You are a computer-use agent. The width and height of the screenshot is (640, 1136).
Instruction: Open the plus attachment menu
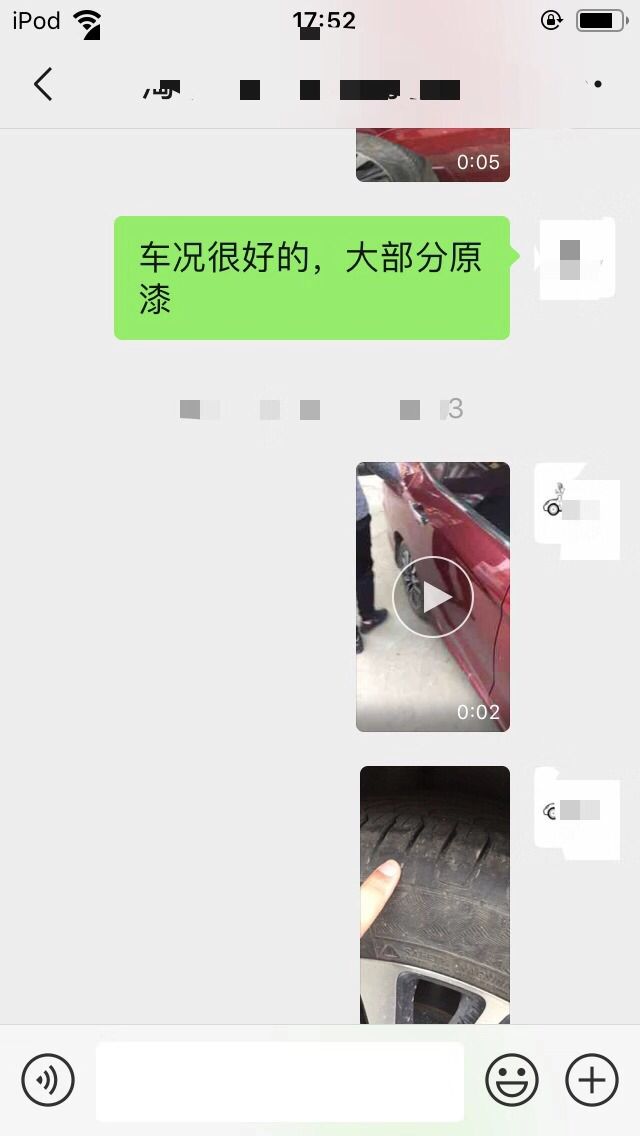click(591, 1080)
